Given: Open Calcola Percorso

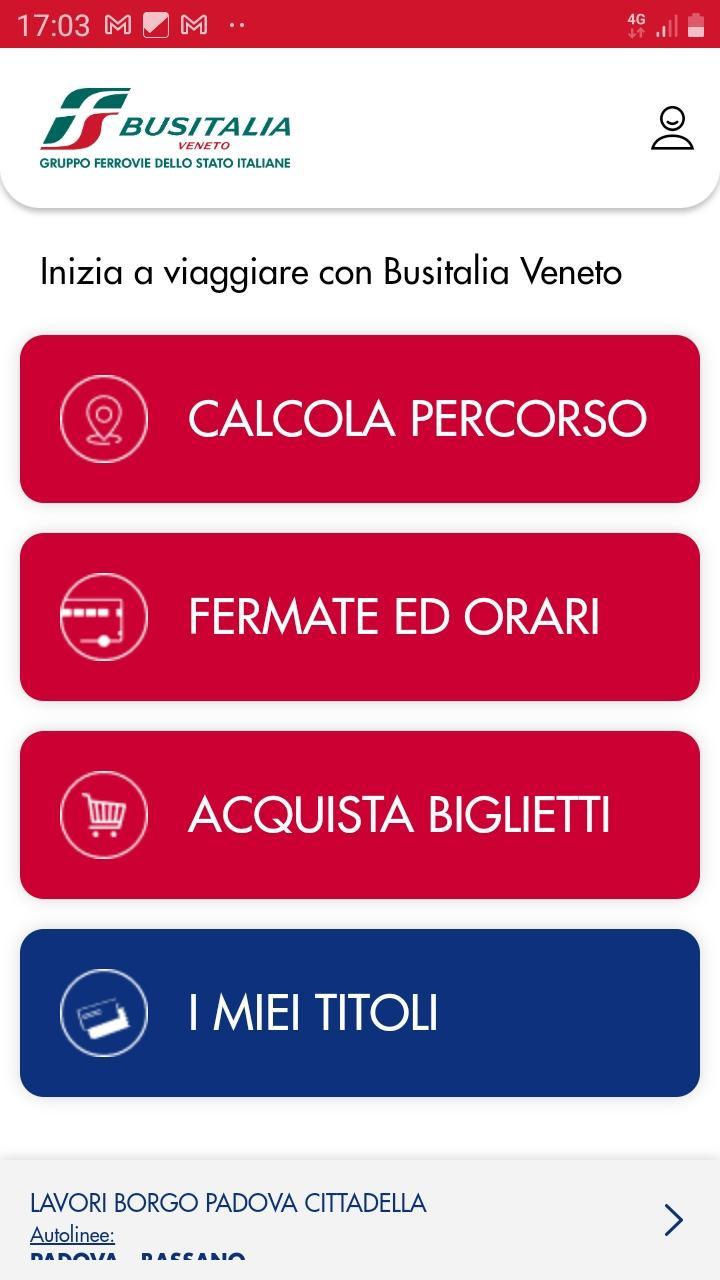Looking at the screenshot, I should [400, 418].
